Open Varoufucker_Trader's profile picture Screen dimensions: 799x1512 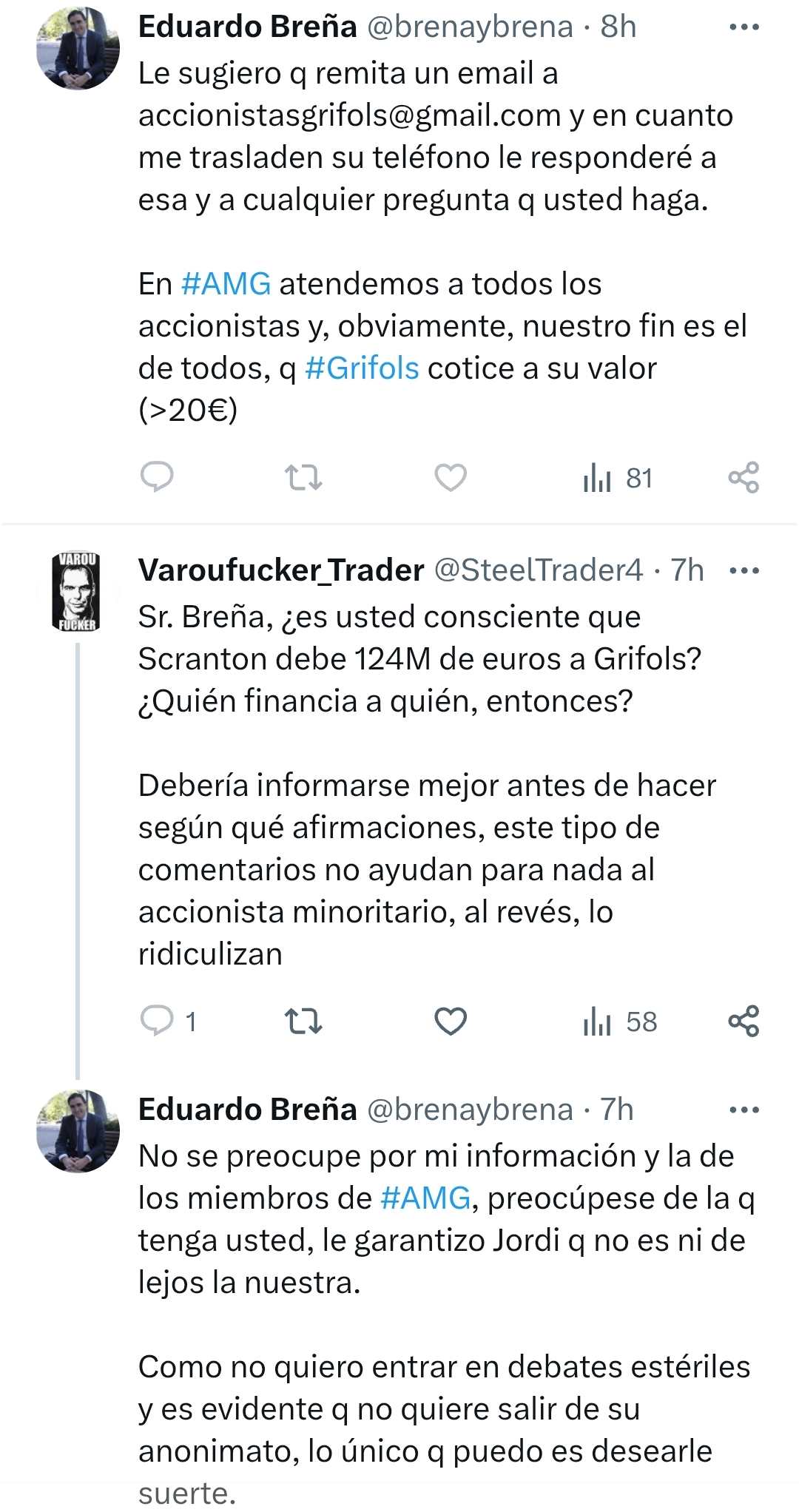coord(78,592)
